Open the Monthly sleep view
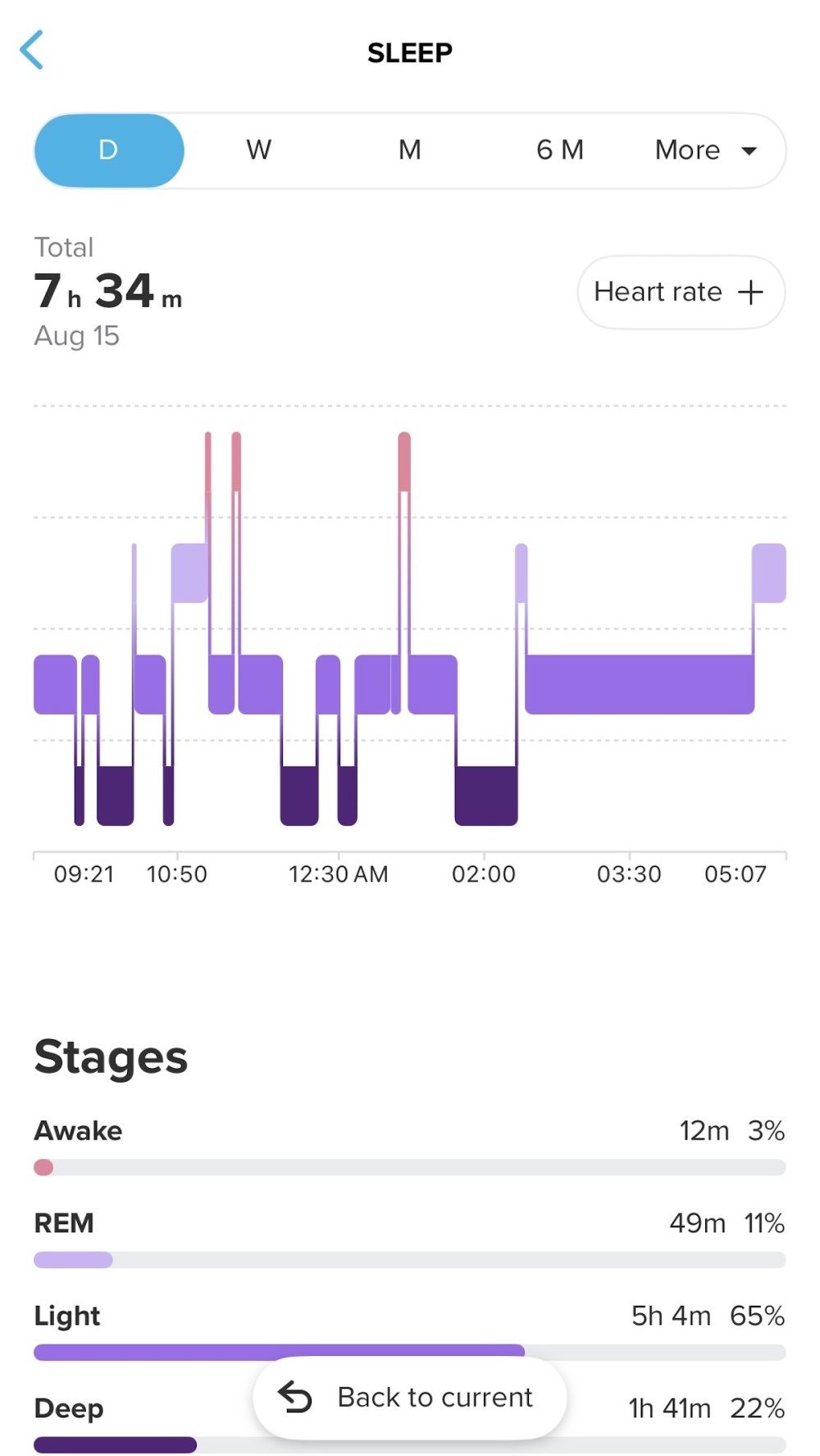820x1456 pixels. pos(409,149)
